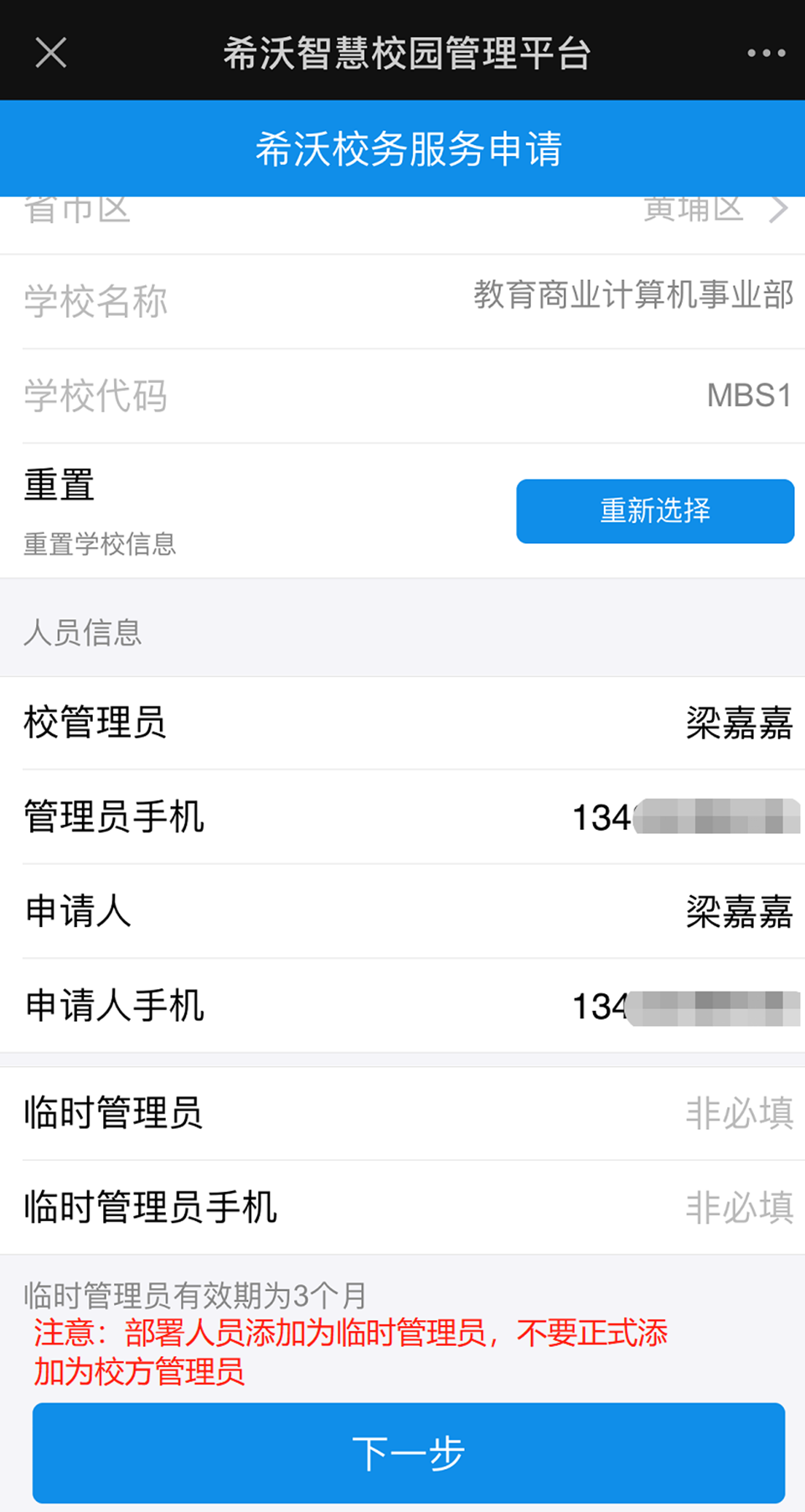Tap the 重新选择 button

pos(654,511)
